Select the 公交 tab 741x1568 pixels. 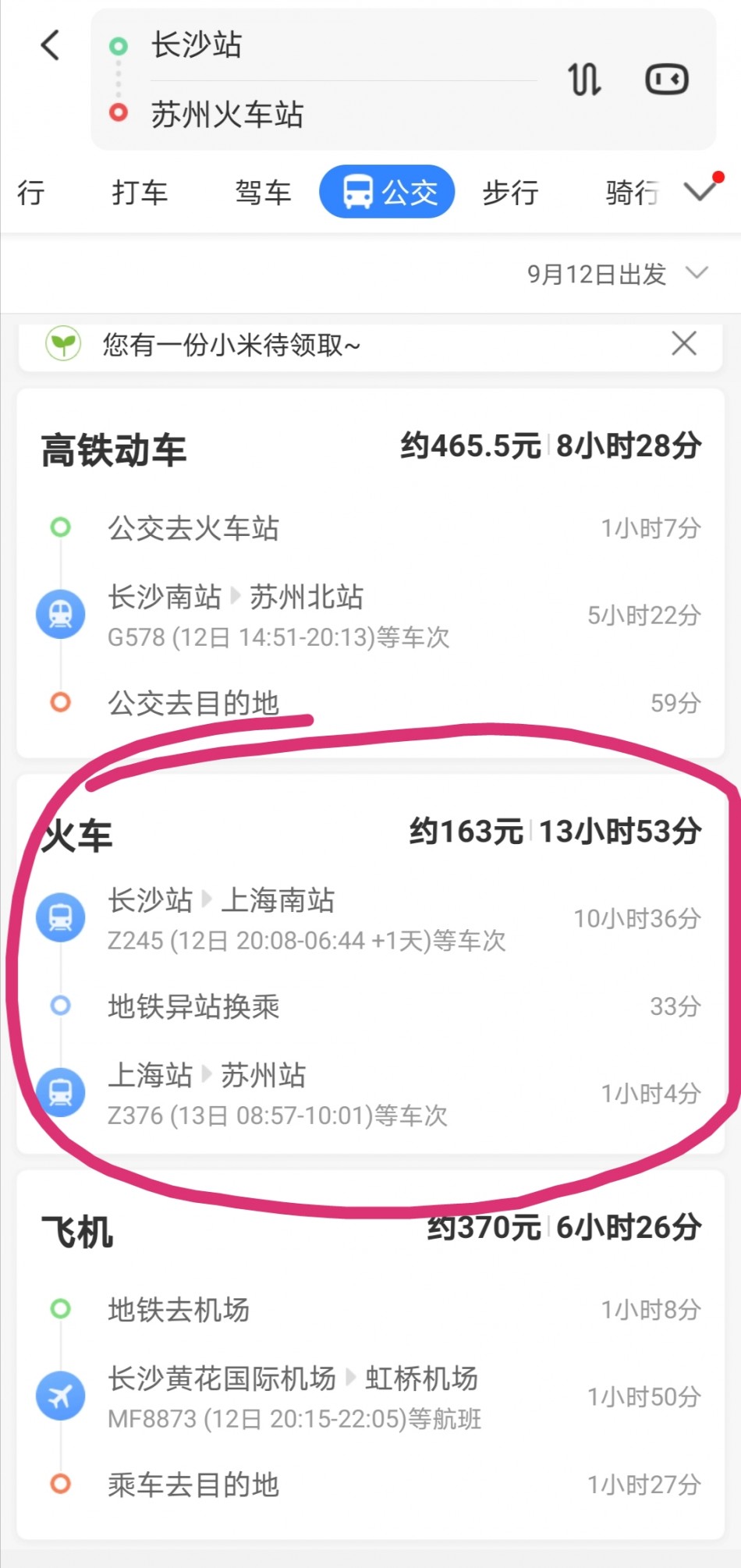tap(387, 191)
